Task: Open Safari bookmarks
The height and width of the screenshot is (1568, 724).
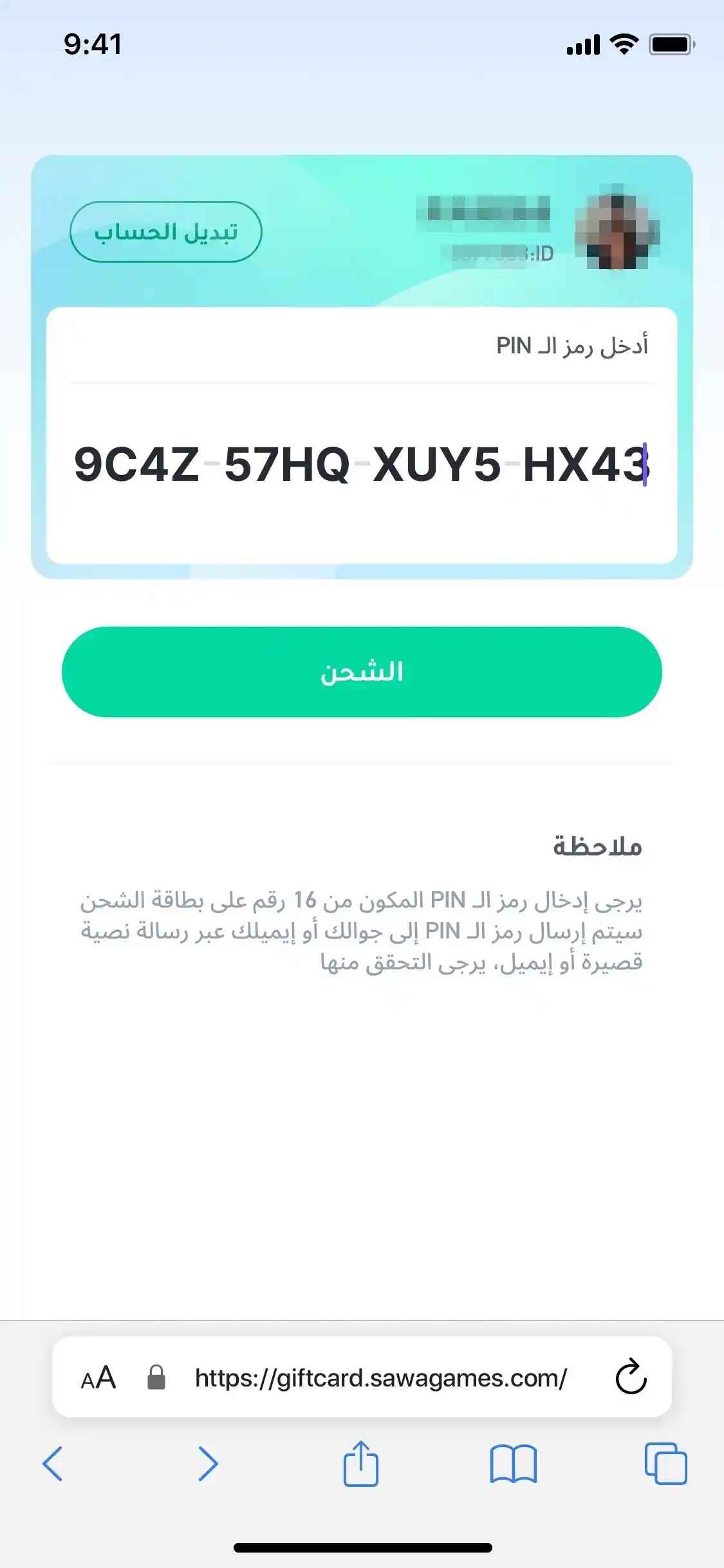Action: pos(513,1464)
